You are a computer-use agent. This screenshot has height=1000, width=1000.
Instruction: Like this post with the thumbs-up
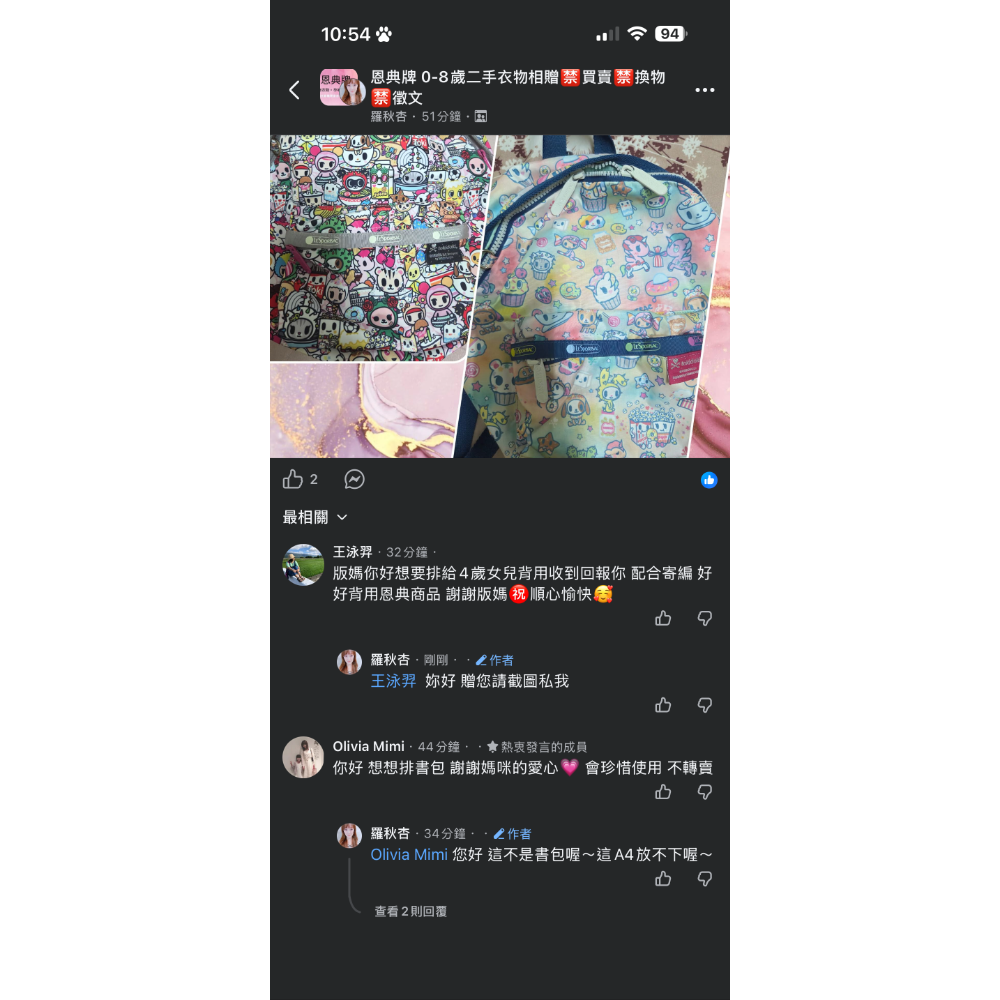tap(293, 480)
